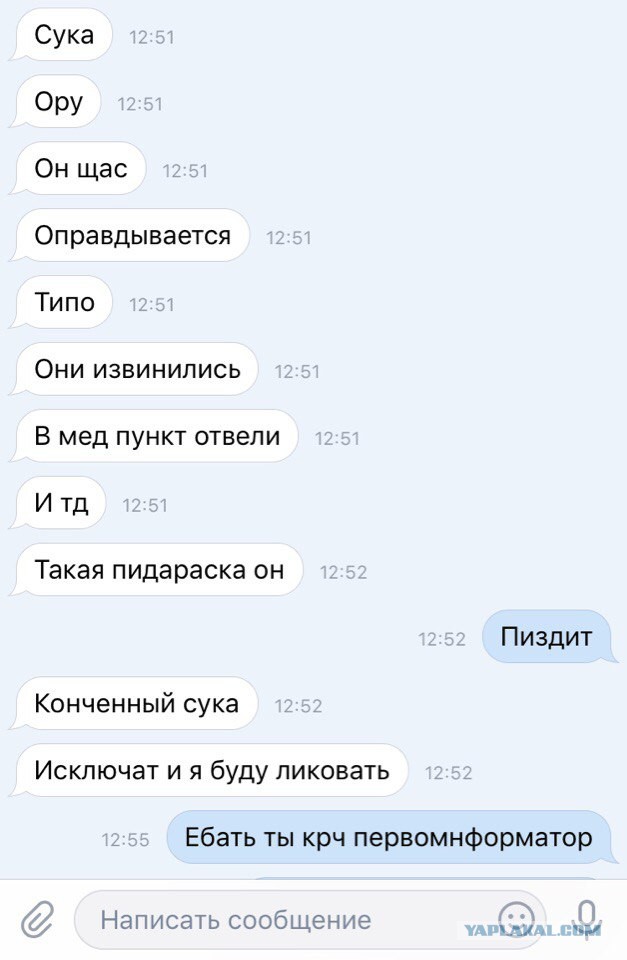Tap the paperclip attach icon
Image resolution: width=627 pixels, height=960 pixels.
tap(36, 918)
